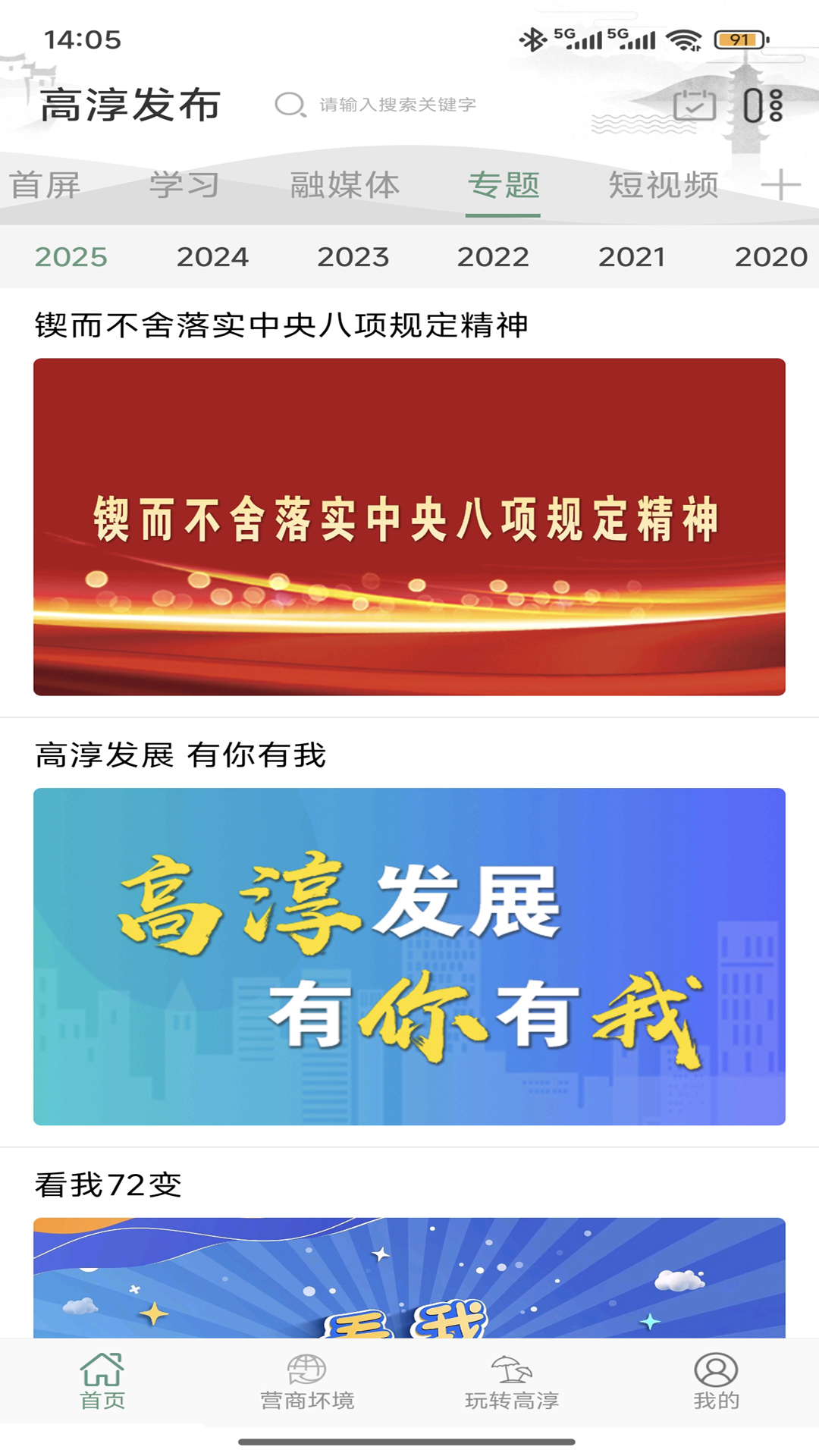The image size is (819, 1456).
Task: Switch to the 学习 tab
Action: pyautogui.click(x=184, y=185)
